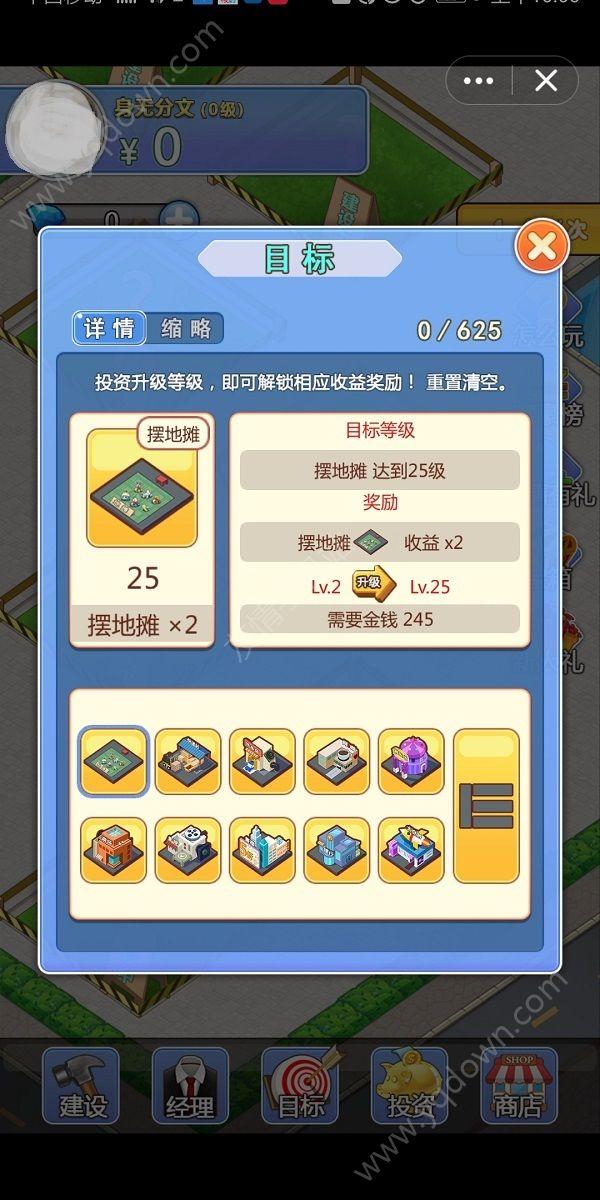The height and width of the screenshot is (1200, 600).
Task: Select the 摆地摊 street stall tile in the grid
Action: 113,761
